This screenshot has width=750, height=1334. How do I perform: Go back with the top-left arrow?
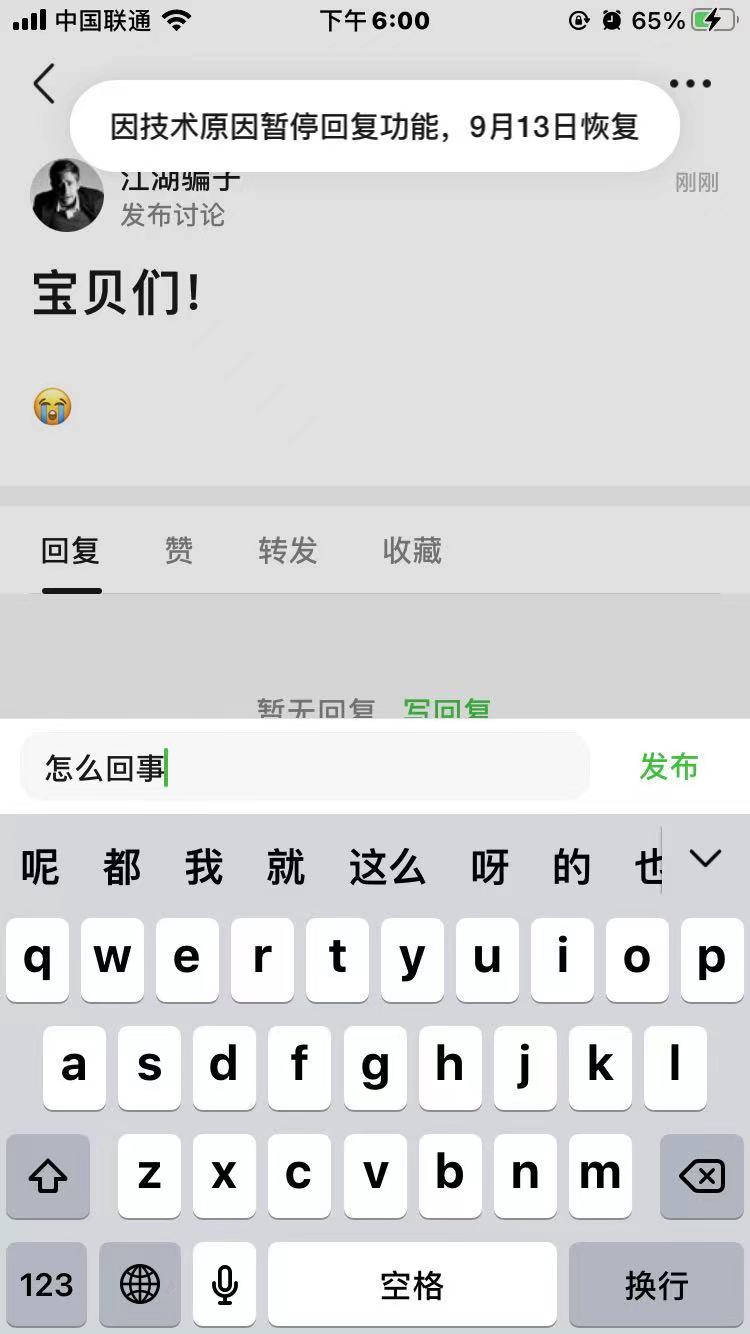(x=44, y=84)
